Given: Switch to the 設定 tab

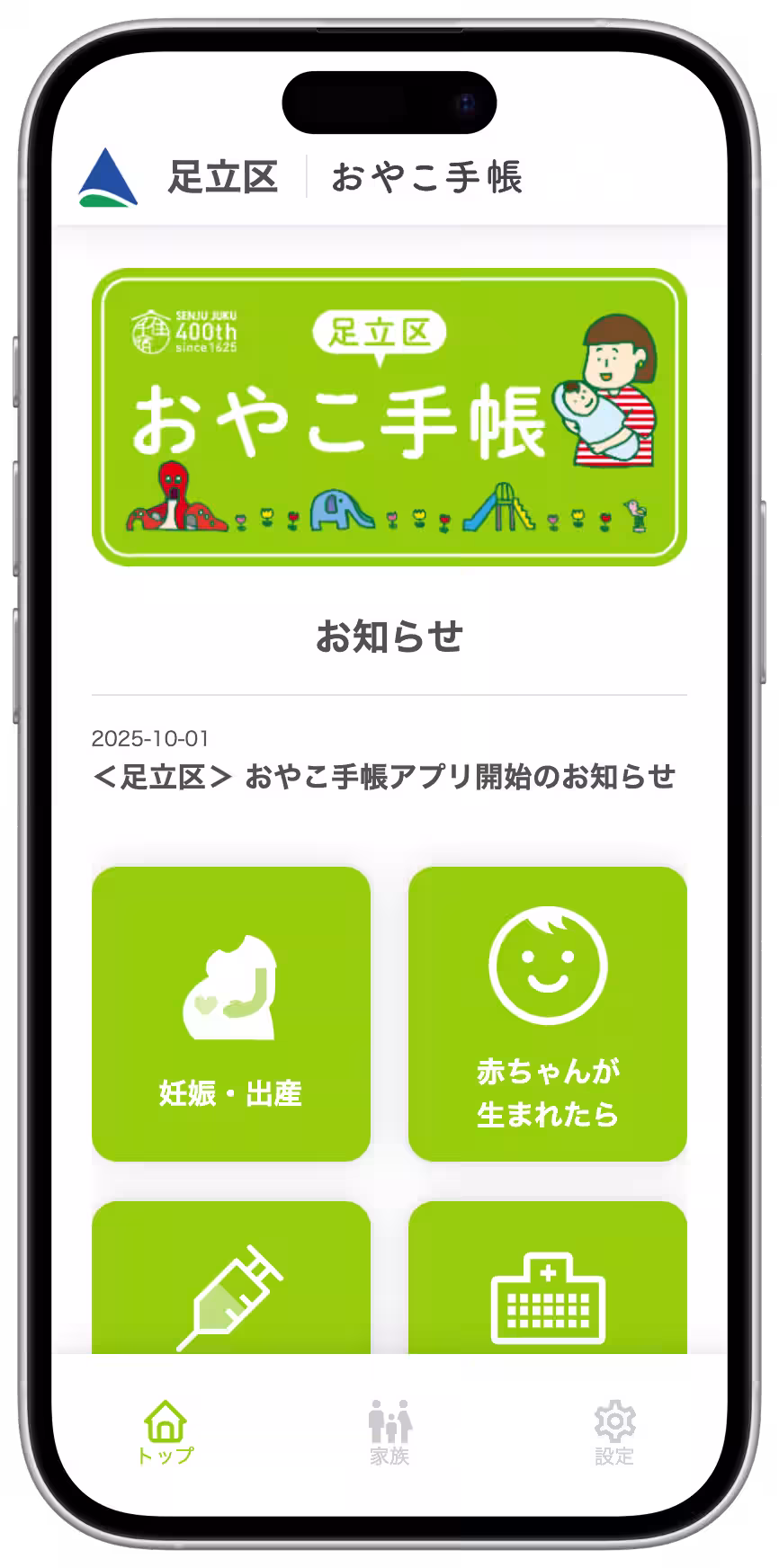Looking at the screenshot, I should point(614,1431).
